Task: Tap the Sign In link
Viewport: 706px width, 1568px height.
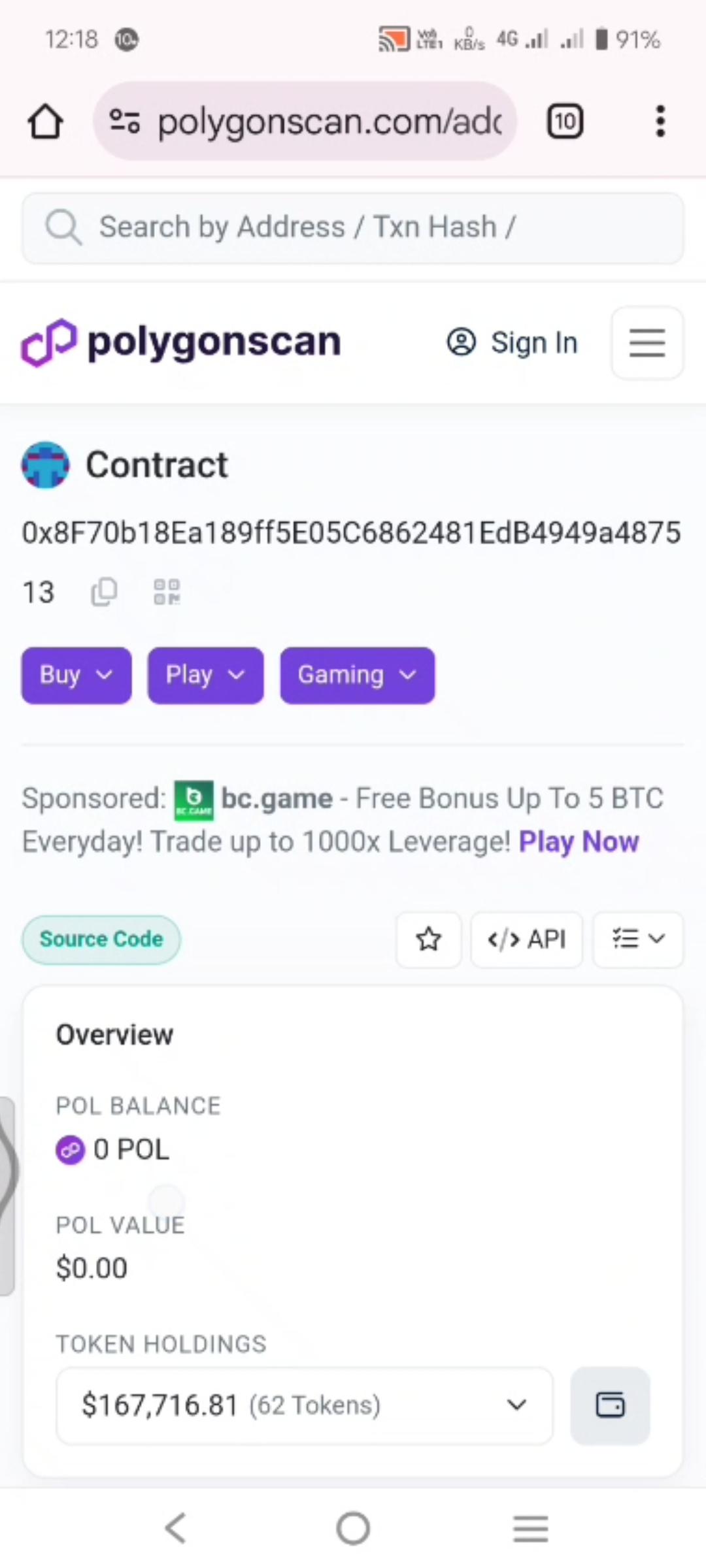Action: (513, 342)
